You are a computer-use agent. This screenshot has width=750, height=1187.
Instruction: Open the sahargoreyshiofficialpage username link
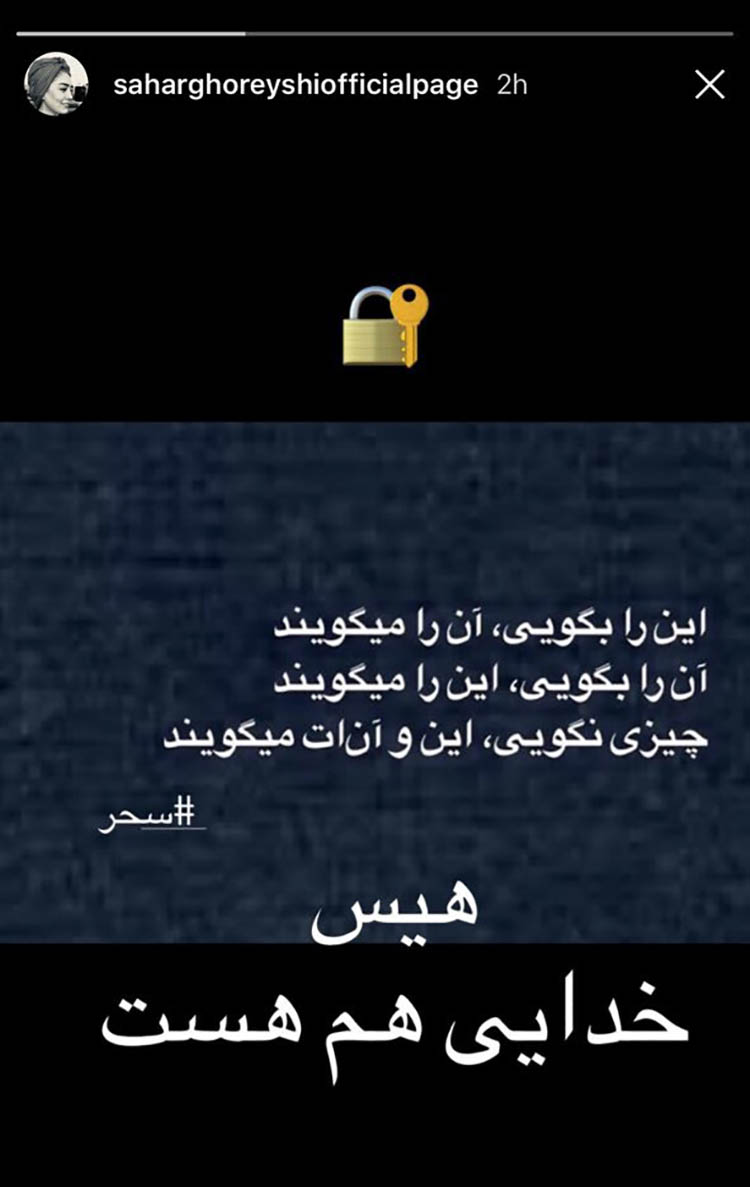click(x=296, y=85)
